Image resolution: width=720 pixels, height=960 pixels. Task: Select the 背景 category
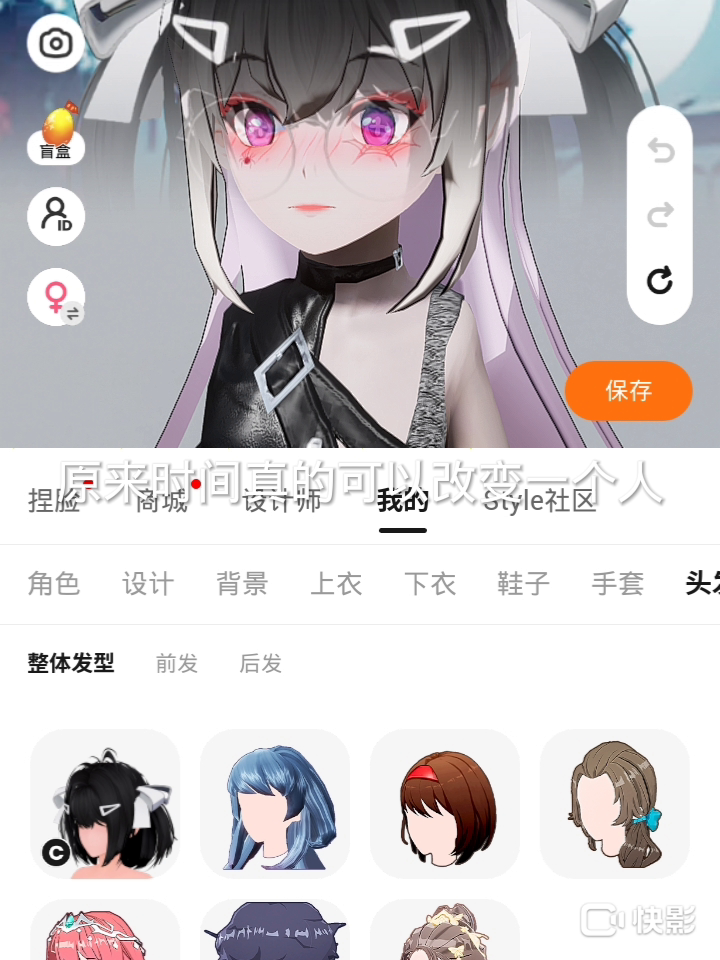[242, 584]
